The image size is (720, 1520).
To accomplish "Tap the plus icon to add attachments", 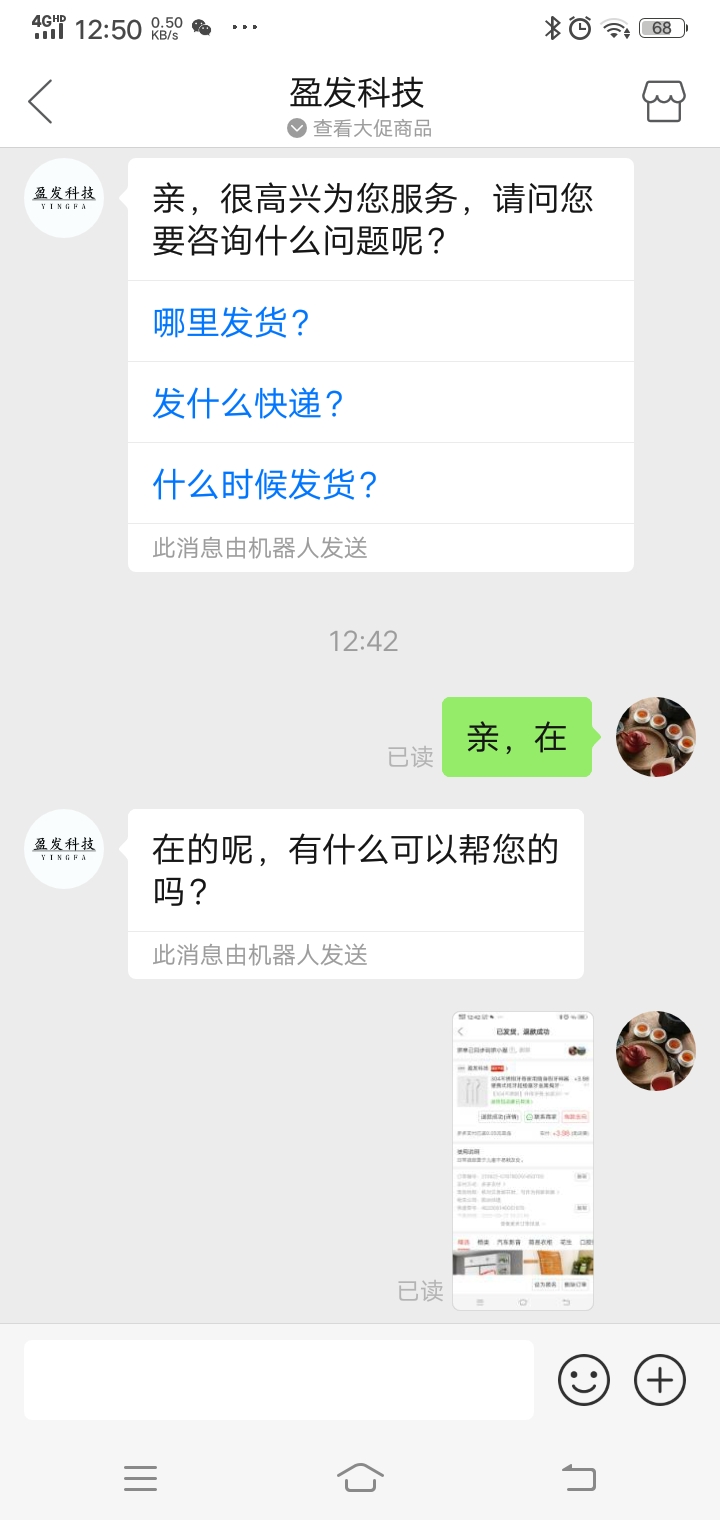I will pyautogui.click(x=658, y=1380).
